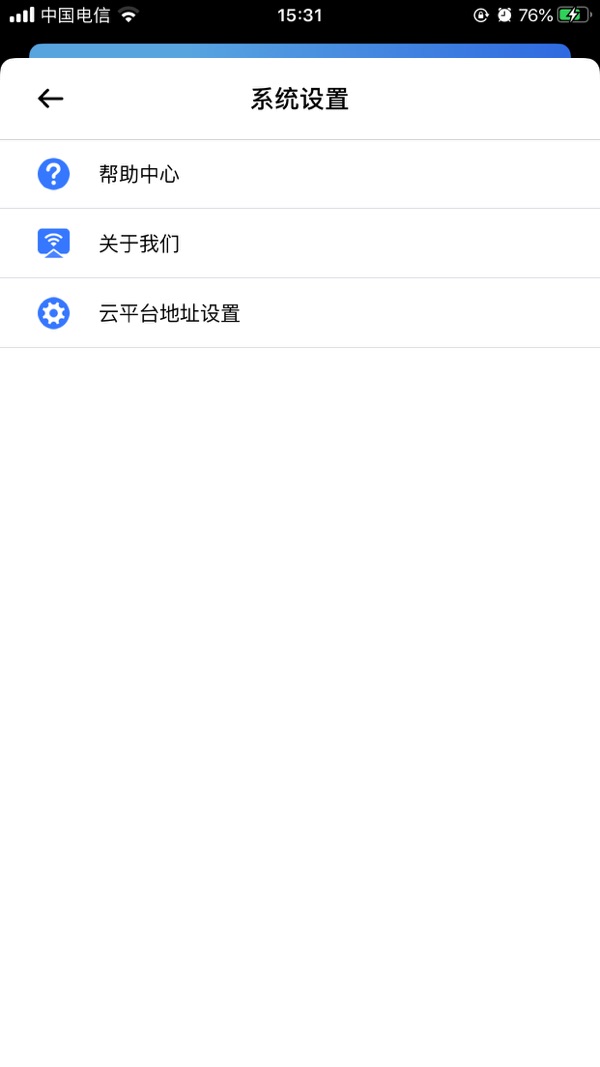Go back using the arrow icon
This screenshot has width=600, height=1067.
pos(50,99)
